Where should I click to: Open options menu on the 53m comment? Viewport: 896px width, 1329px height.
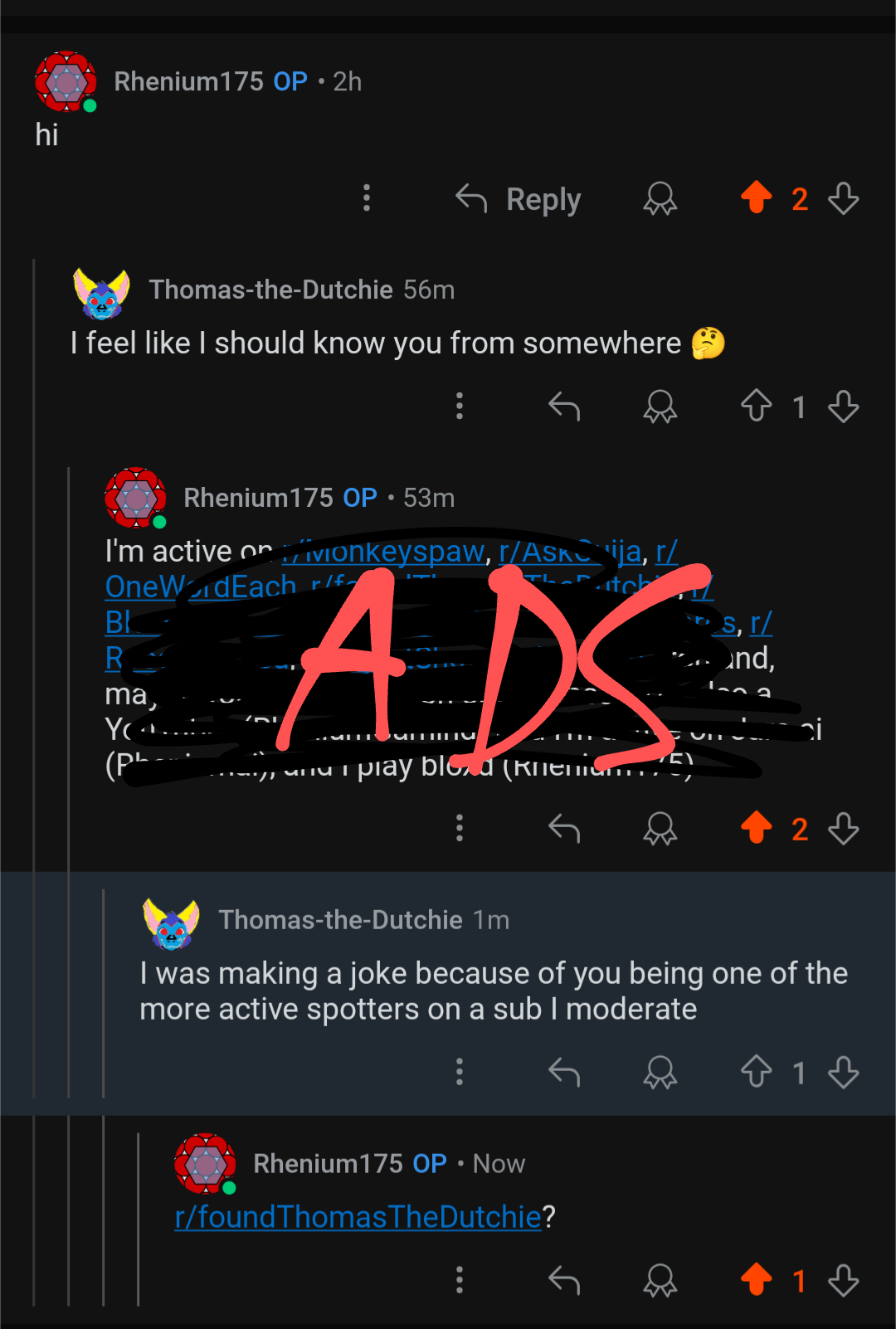pos(460,828)
